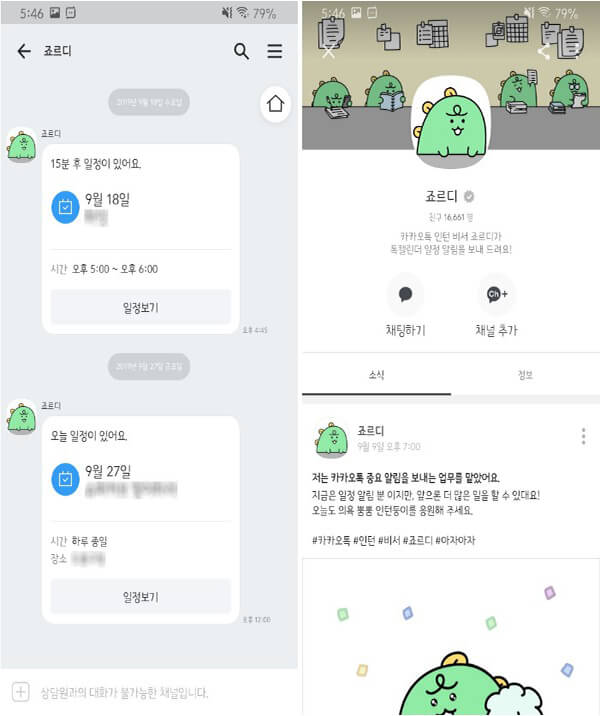Switch to the 소식 tab

pyautogui.click(x=377, y=375)
